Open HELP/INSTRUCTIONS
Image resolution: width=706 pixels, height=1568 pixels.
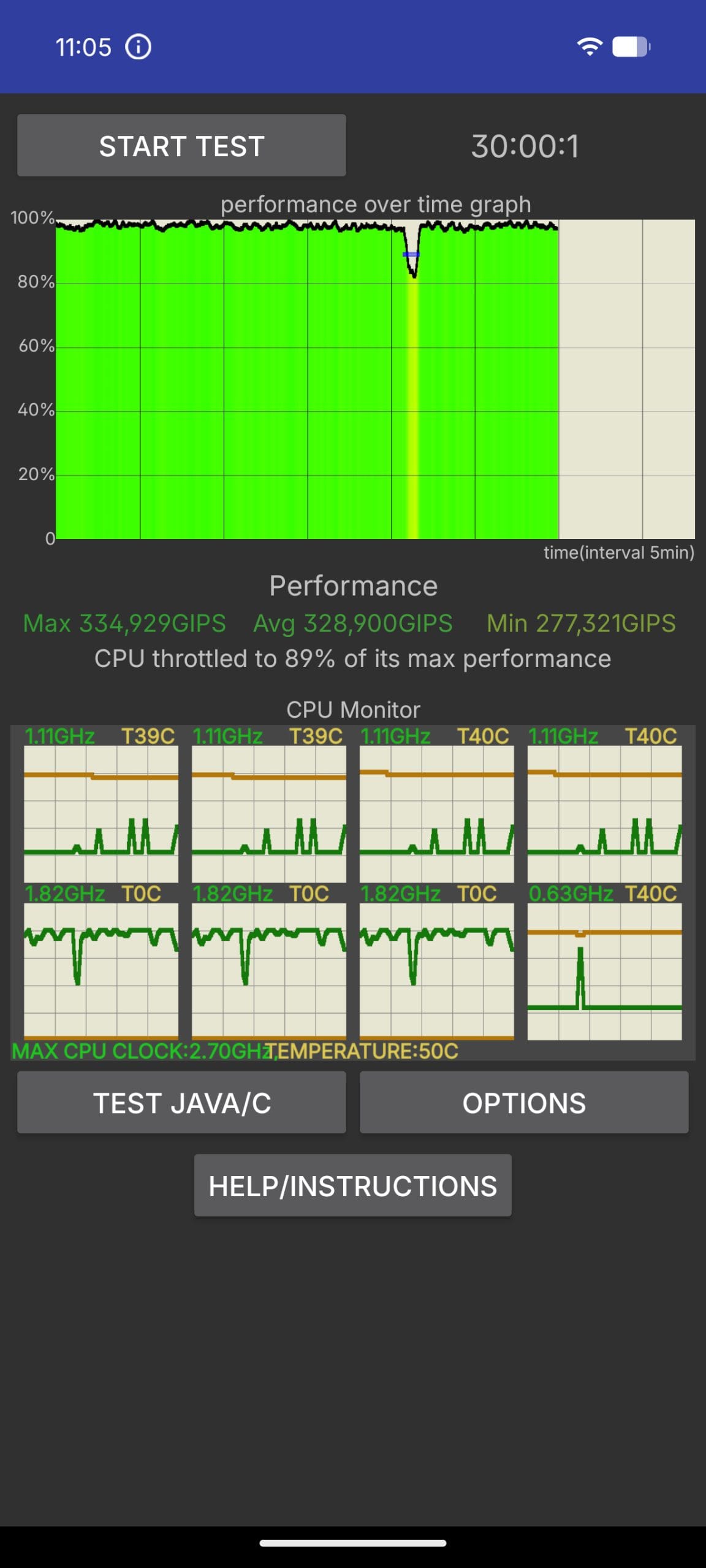[x=352, y=1185]
